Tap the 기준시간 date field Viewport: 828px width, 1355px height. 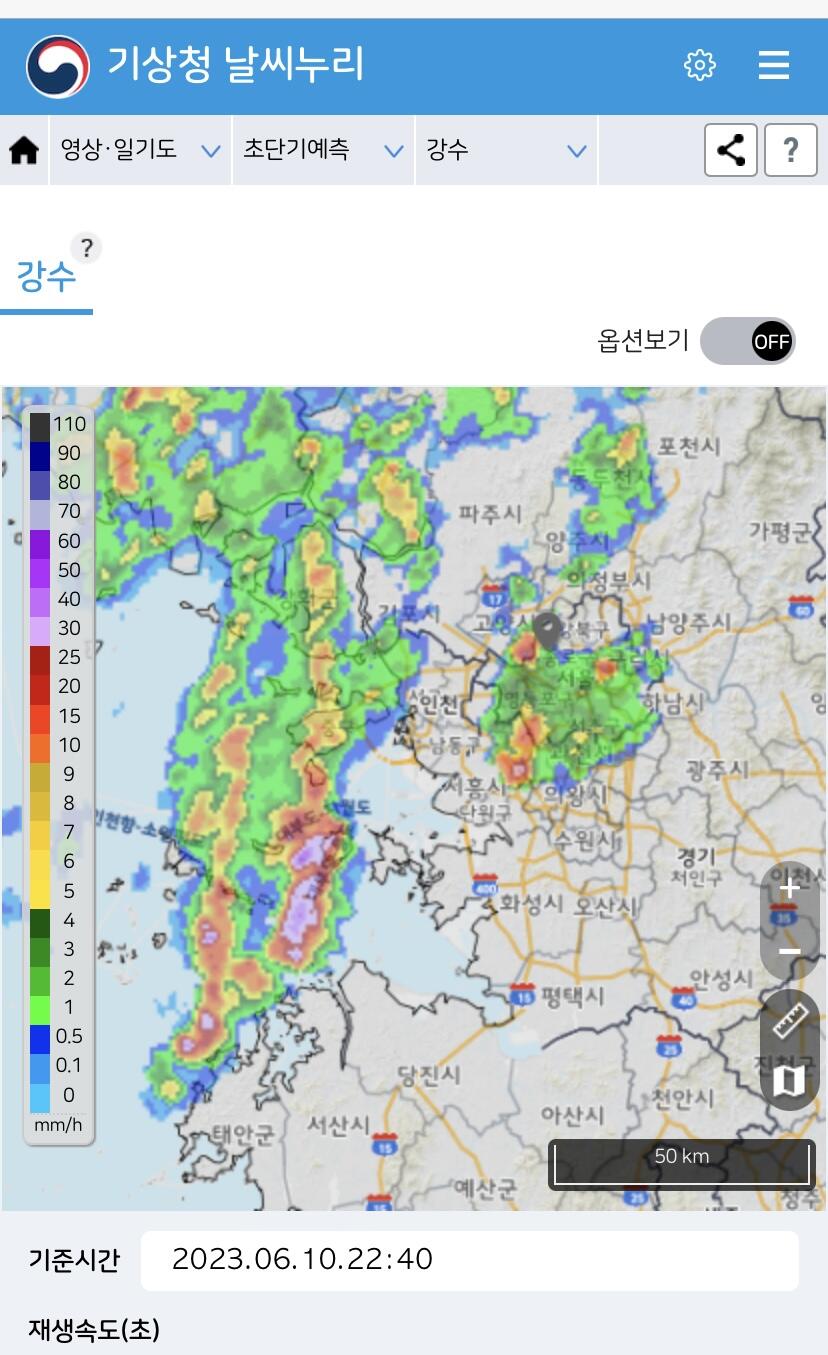[470, 1260]
